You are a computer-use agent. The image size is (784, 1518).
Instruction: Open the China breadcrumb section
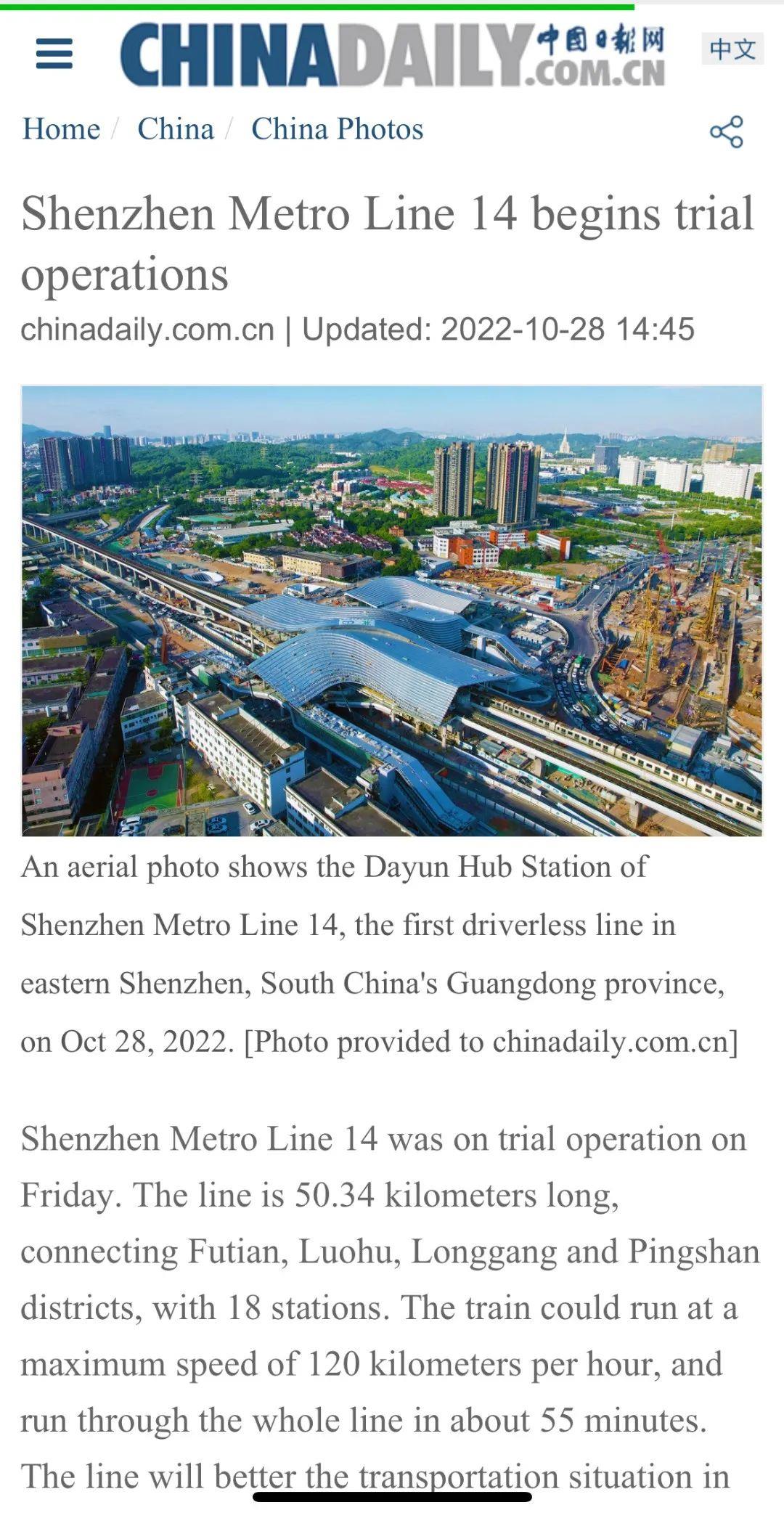pyautogui.click(x=176, y=129)
